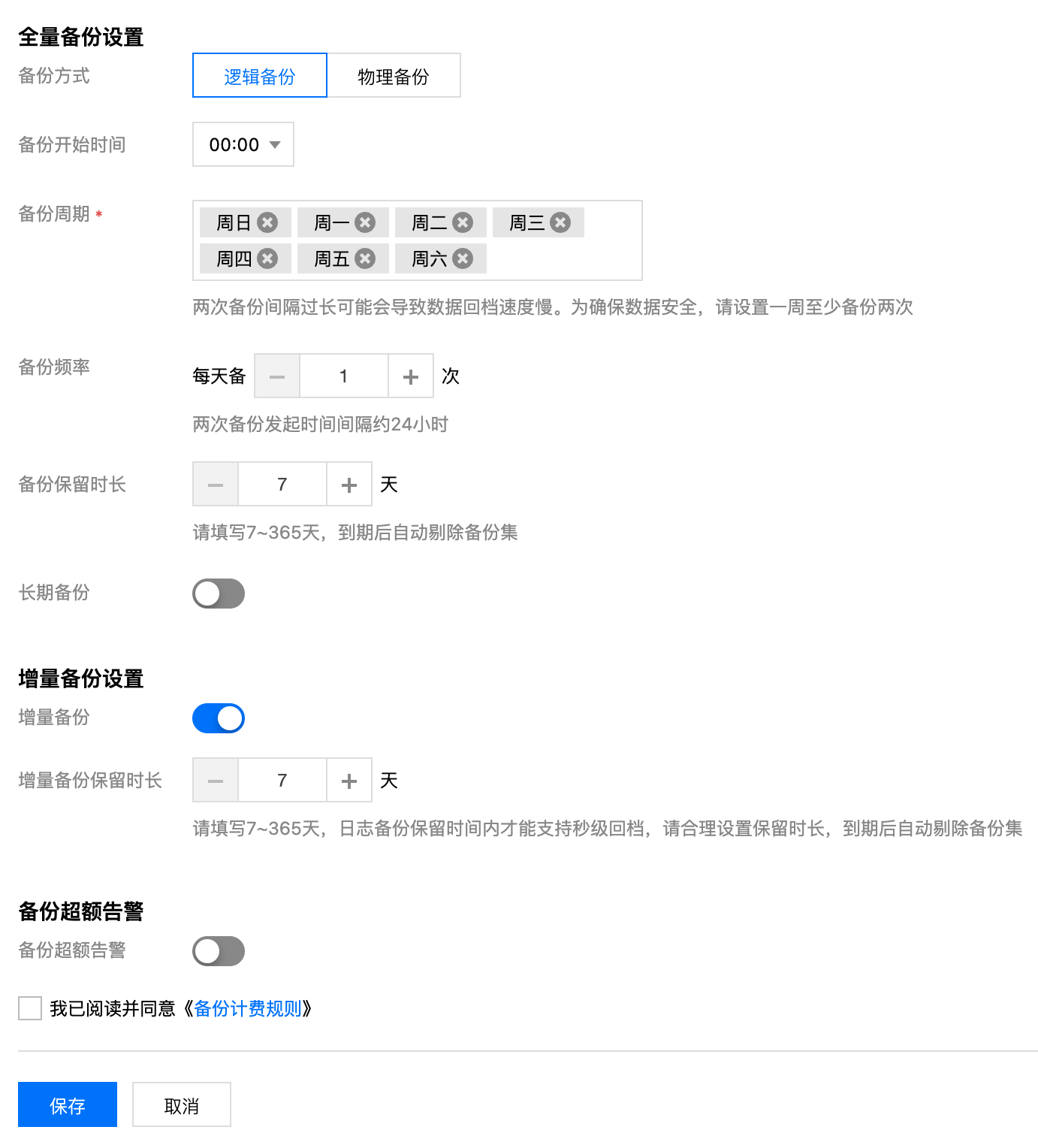Cancel changes with 取消
This screenshot has width=1038, height=1148.
[182, 1104]
